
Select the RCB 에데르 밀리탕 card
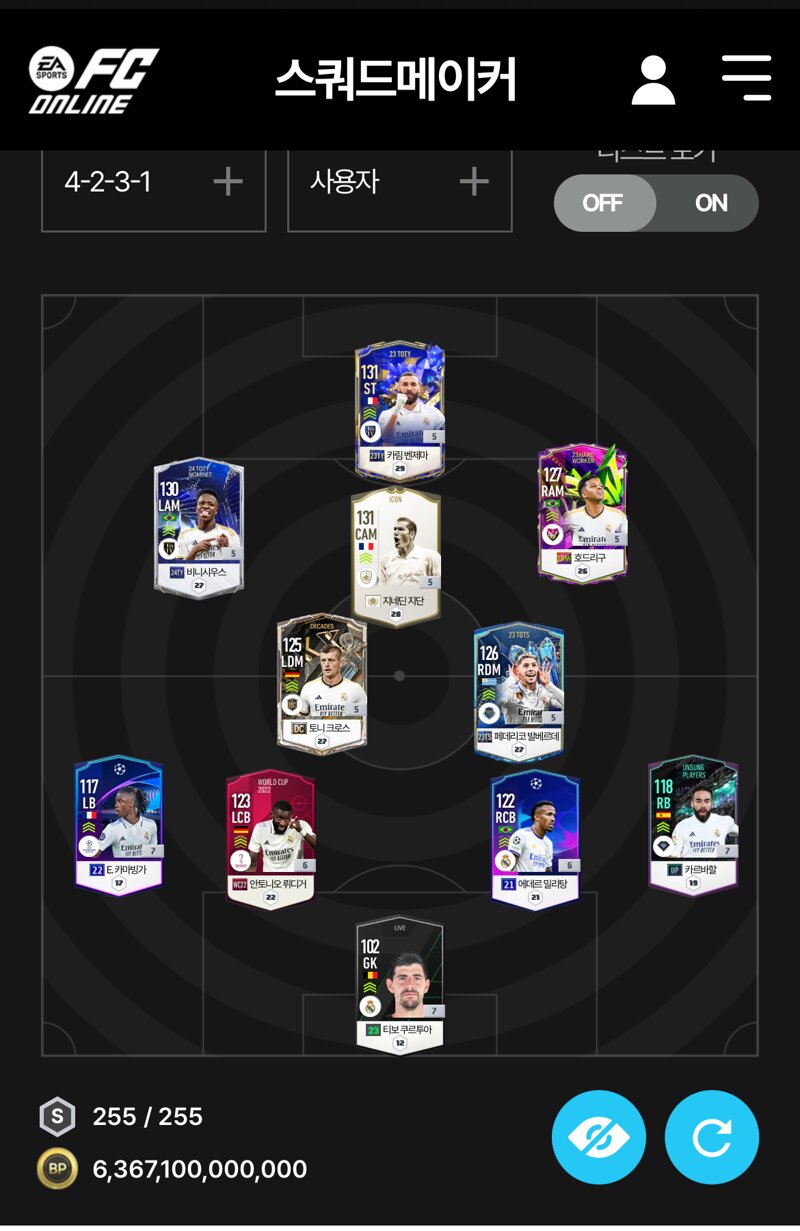click(x=534, y=838)
